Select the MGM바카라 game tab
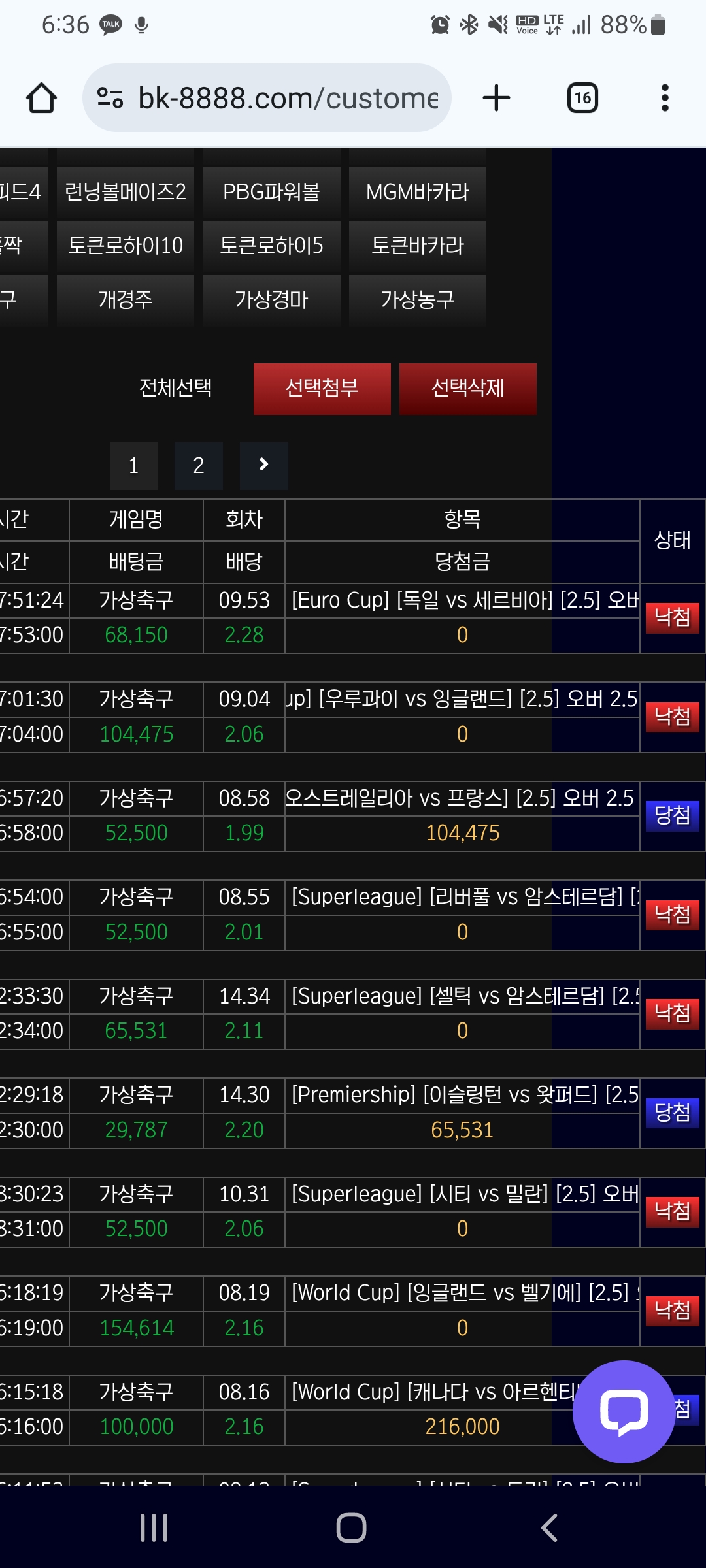 pyautogui.click(x=418, y=191)
